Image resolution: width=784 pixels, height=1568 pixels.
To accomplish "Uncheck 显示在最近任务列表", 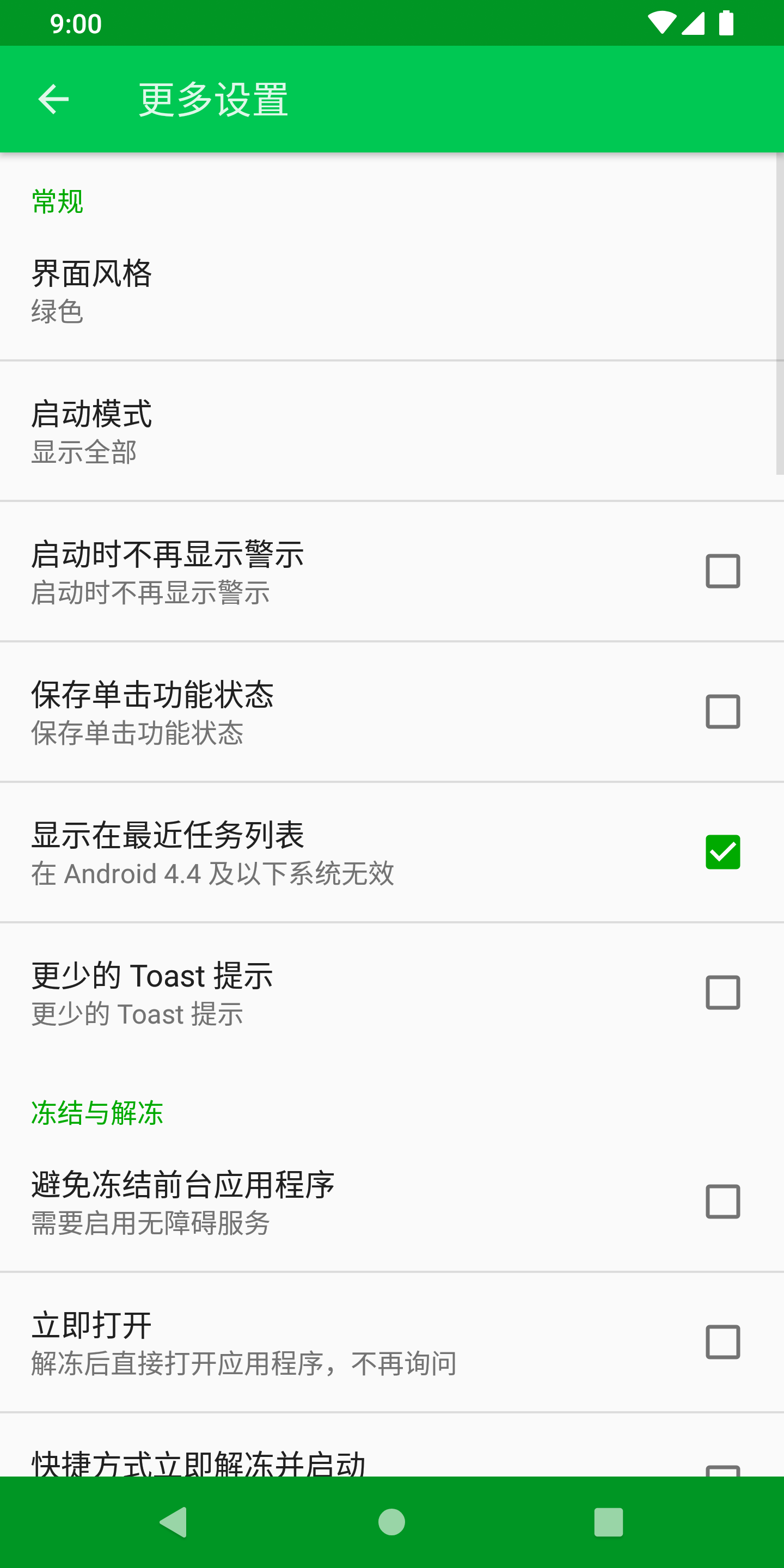I will [722, 852].
